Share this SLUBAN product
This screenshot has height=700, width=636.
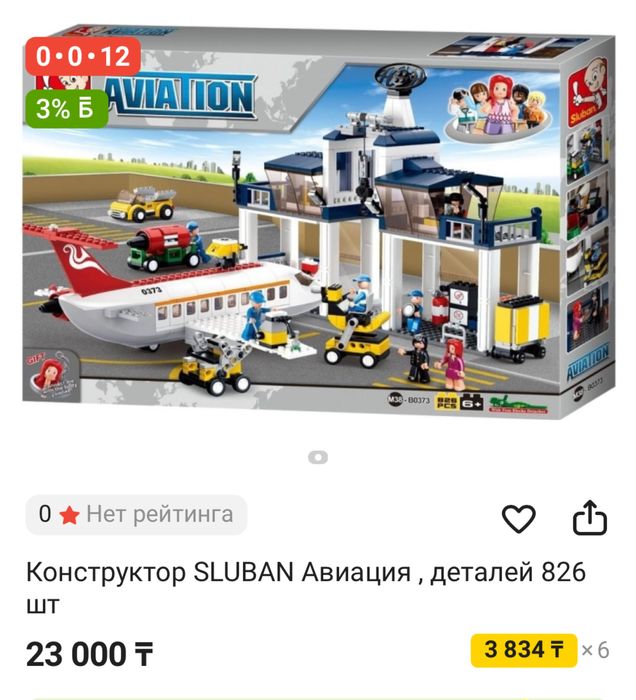590,518
